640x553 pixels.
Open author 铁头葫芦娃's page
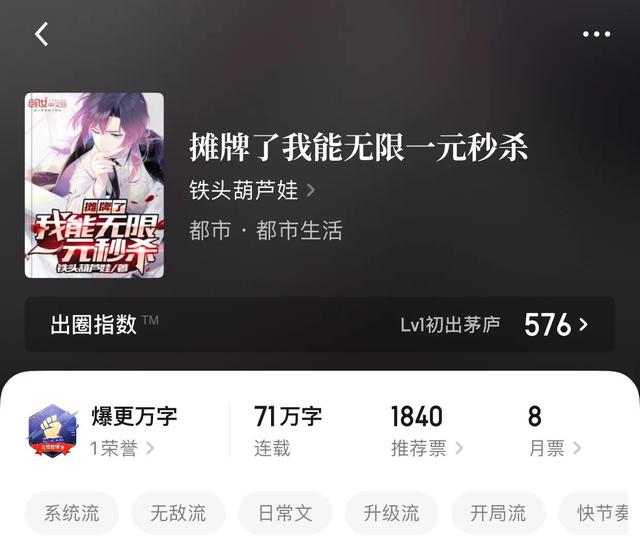pyautogui.click(x=252, y=189)
